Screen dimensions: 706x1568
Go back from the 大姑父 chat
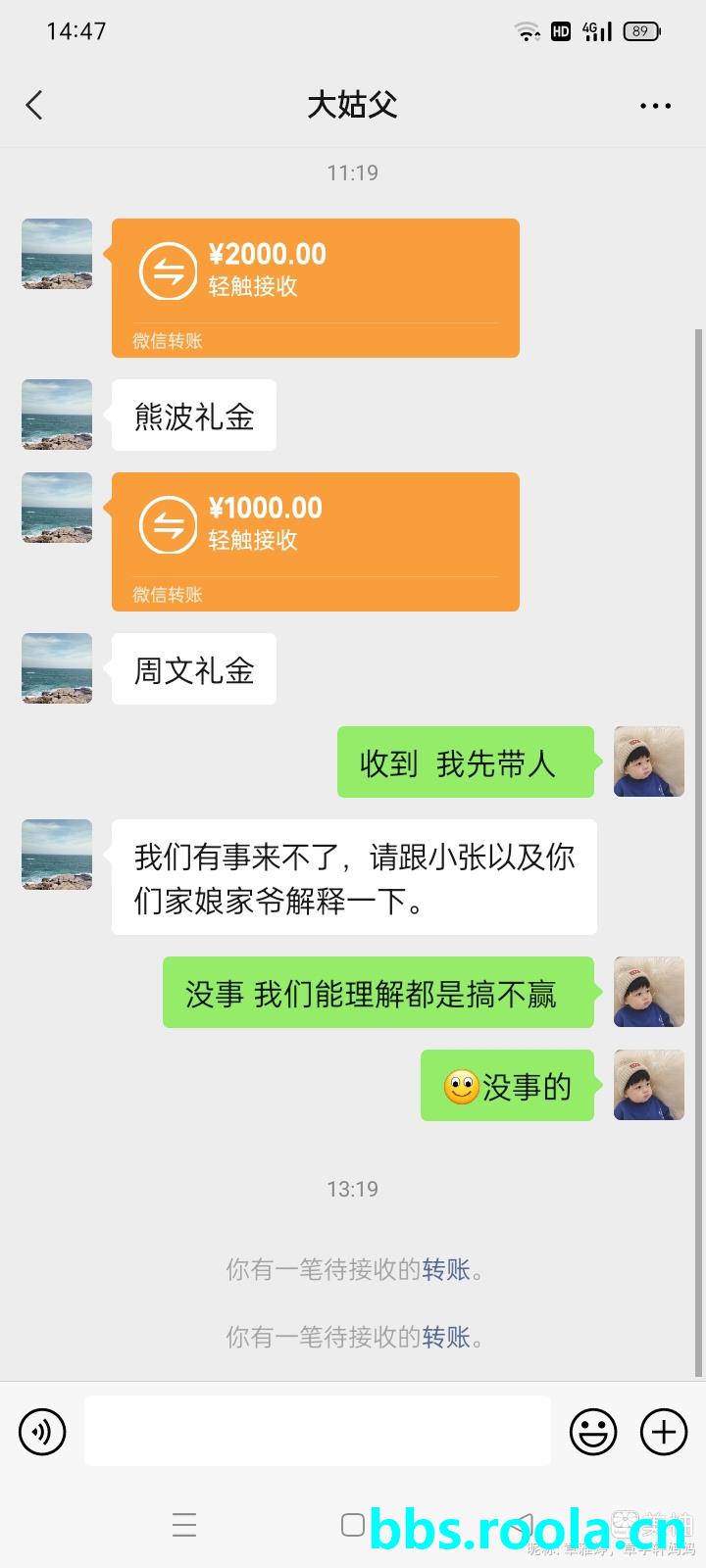tap(35, 105)
